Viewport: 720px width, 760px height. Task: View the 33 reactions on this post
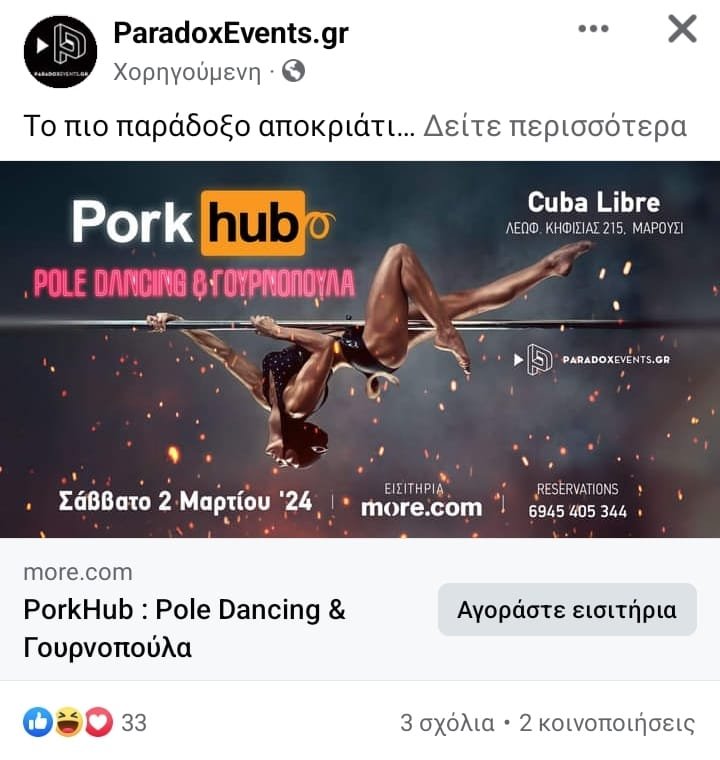(85, 722)
